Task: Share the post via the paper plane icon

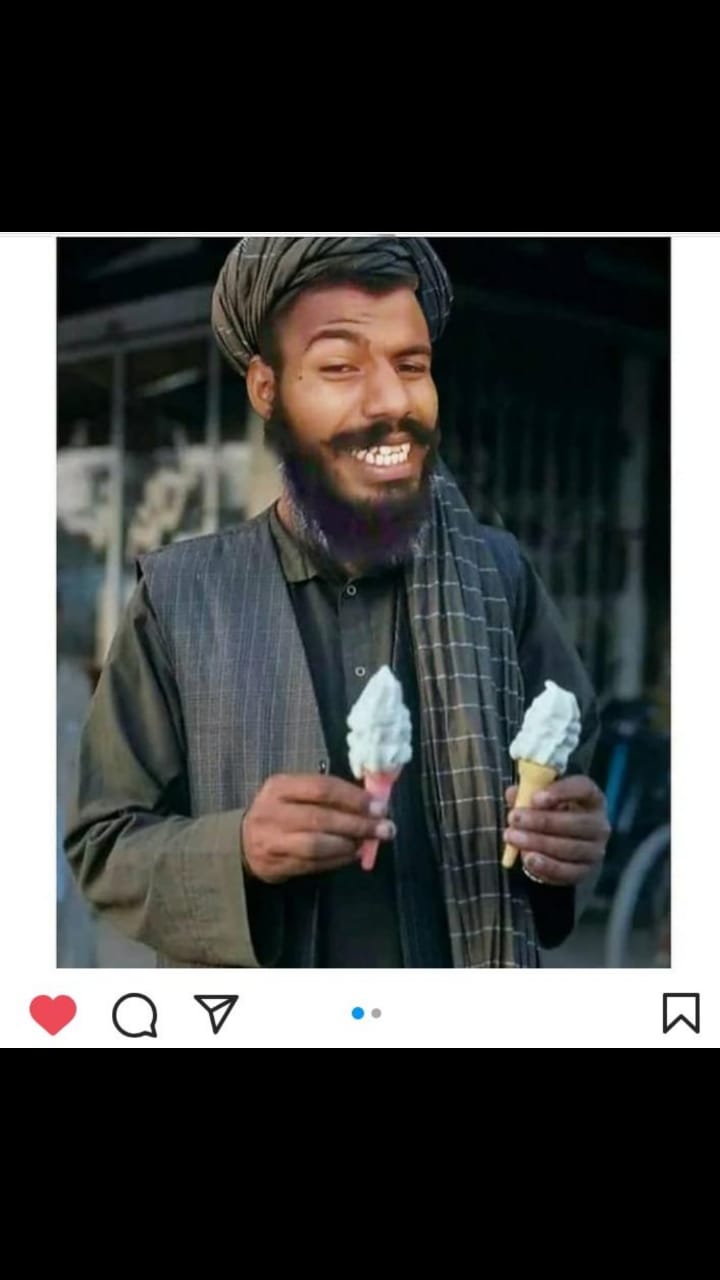Action: [216, 1013]
